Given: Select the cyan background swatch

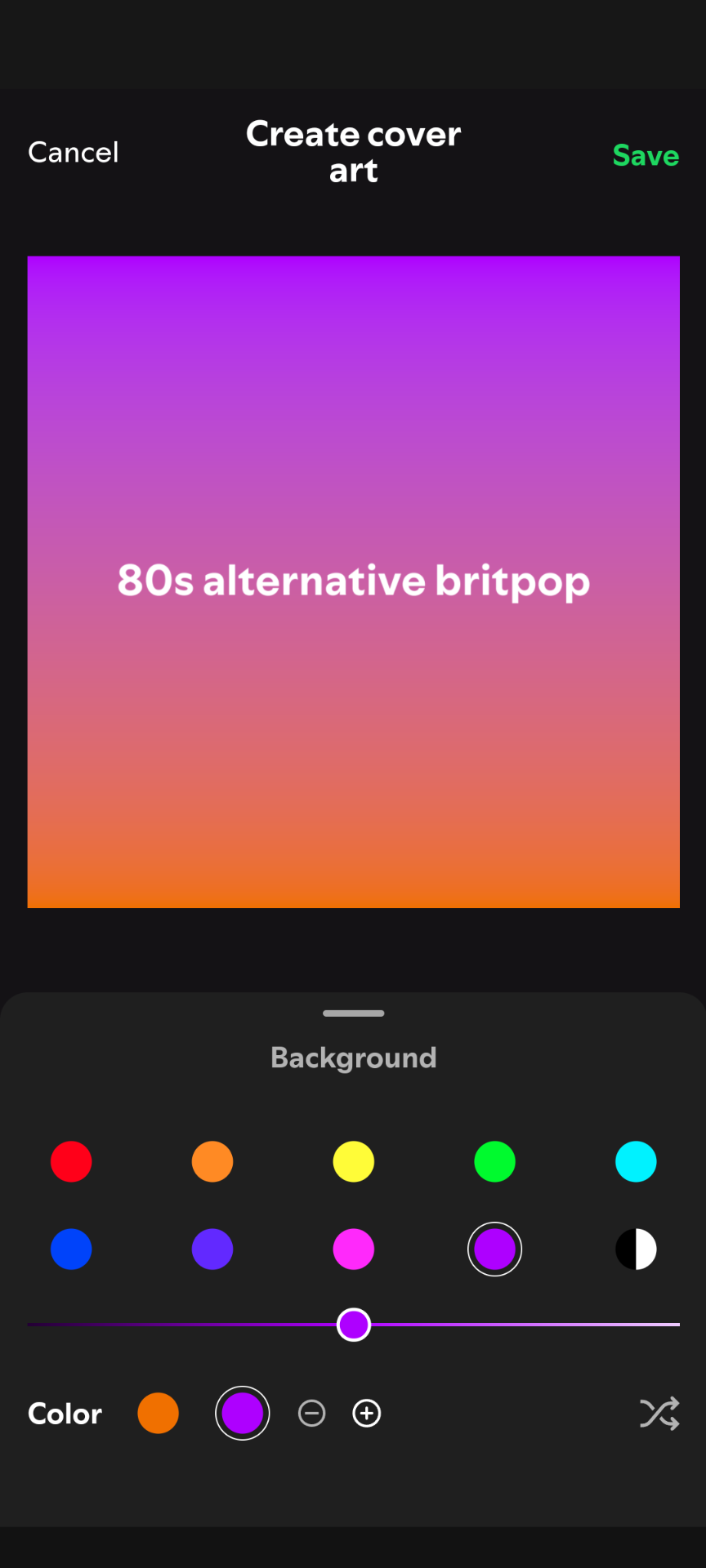Looking at the screenshot, I should (636, 1161).
